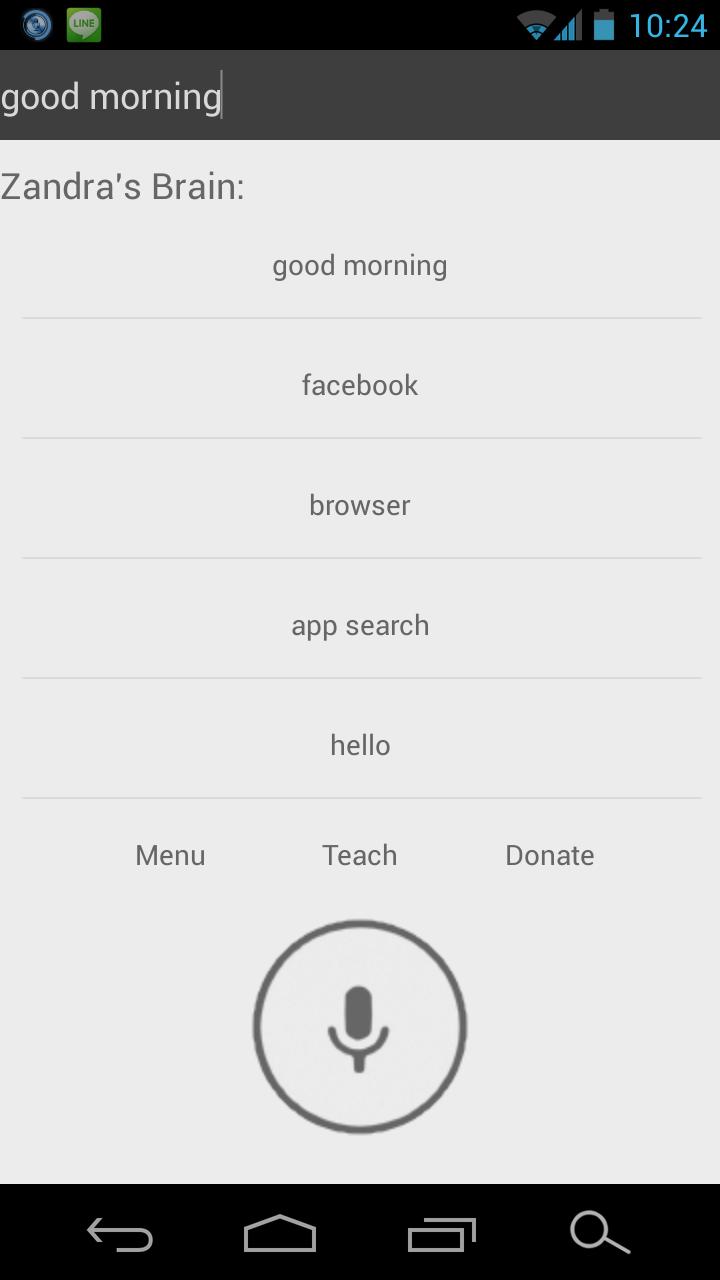Tap the 'hello' list entry
The image size is (720, 1280).
tap(360, 745)
